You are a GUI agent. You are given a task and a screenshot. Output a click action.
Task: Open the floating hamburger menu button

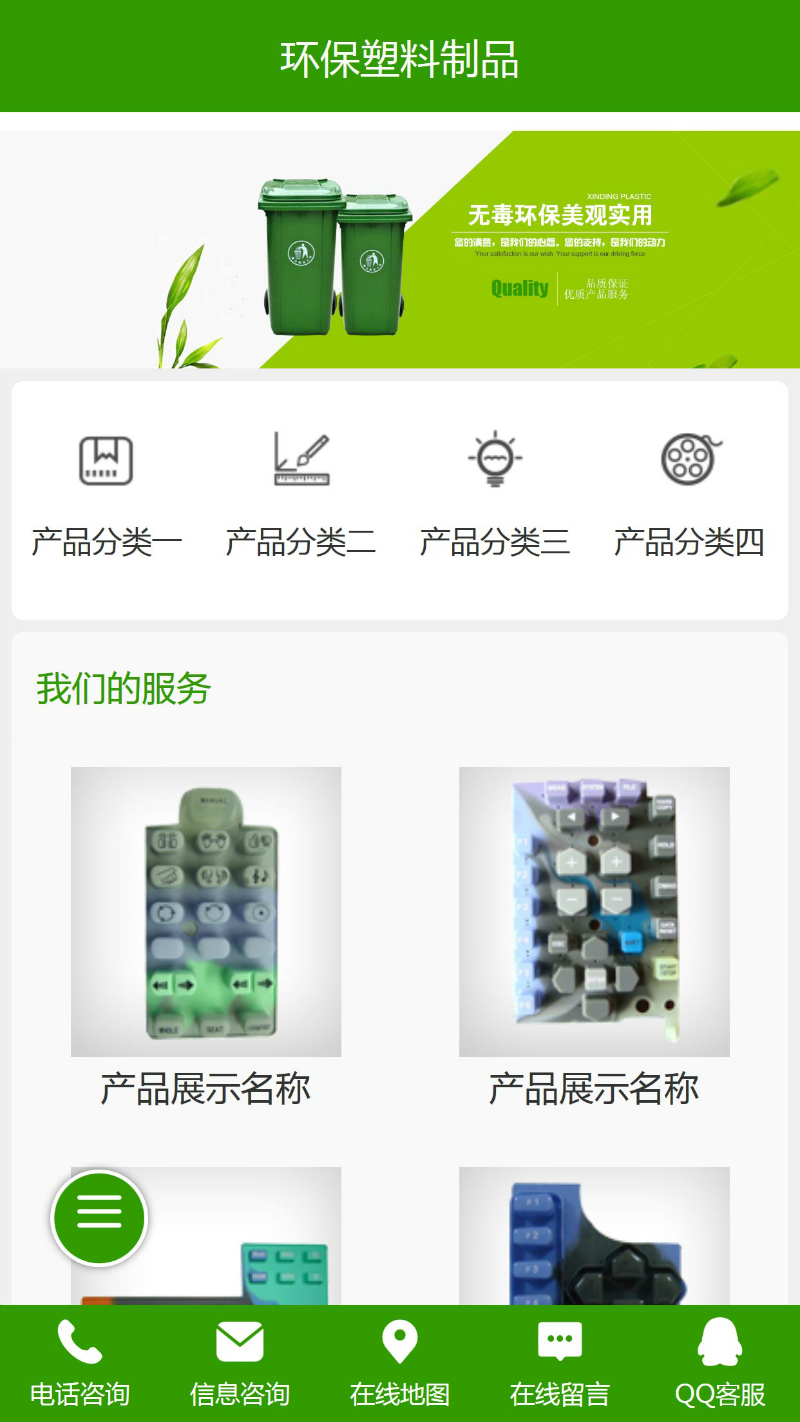pyautogui.click(x=99, y=1217)
